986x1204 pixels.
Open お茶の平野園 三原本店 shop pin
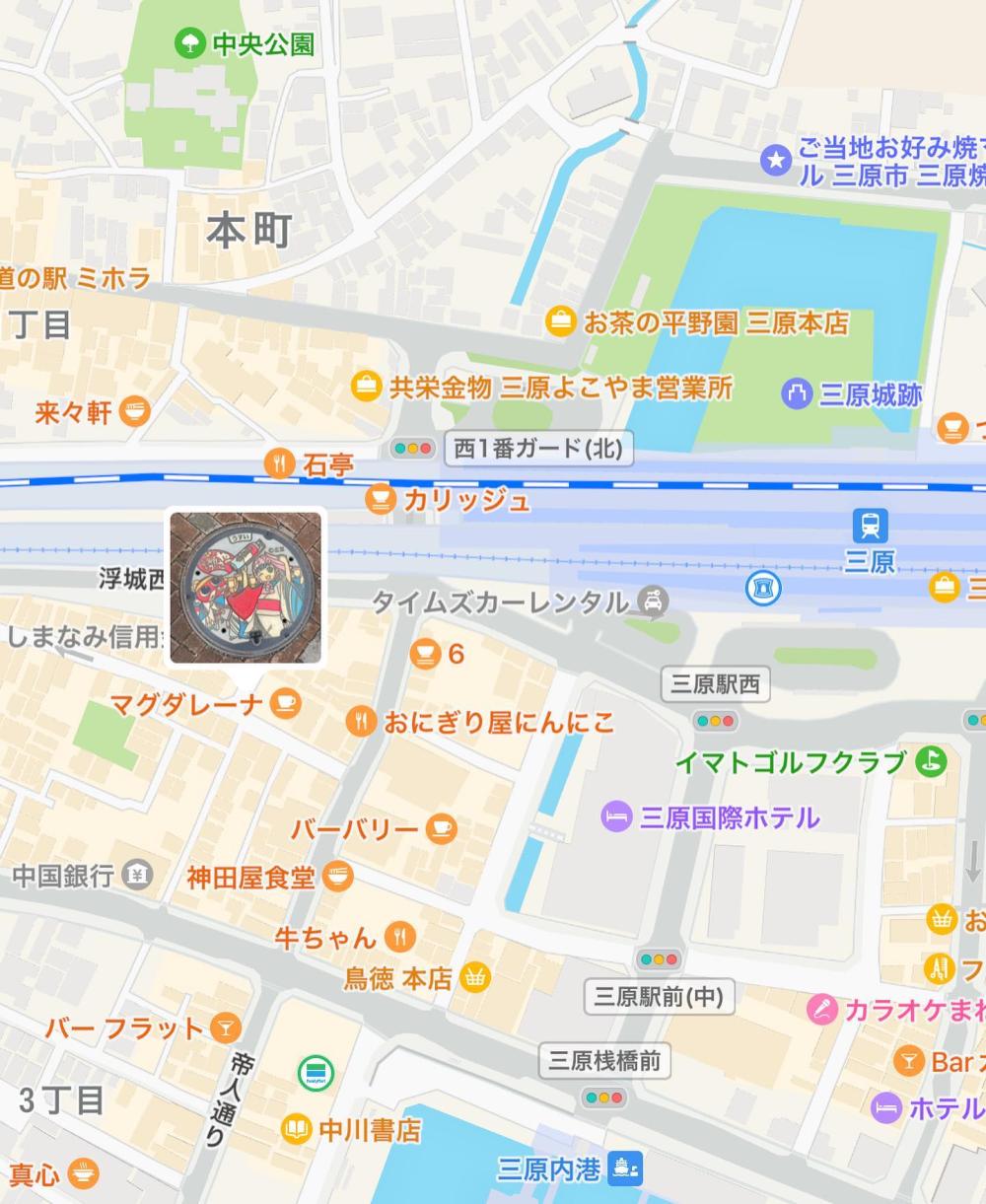click(560, 322)
